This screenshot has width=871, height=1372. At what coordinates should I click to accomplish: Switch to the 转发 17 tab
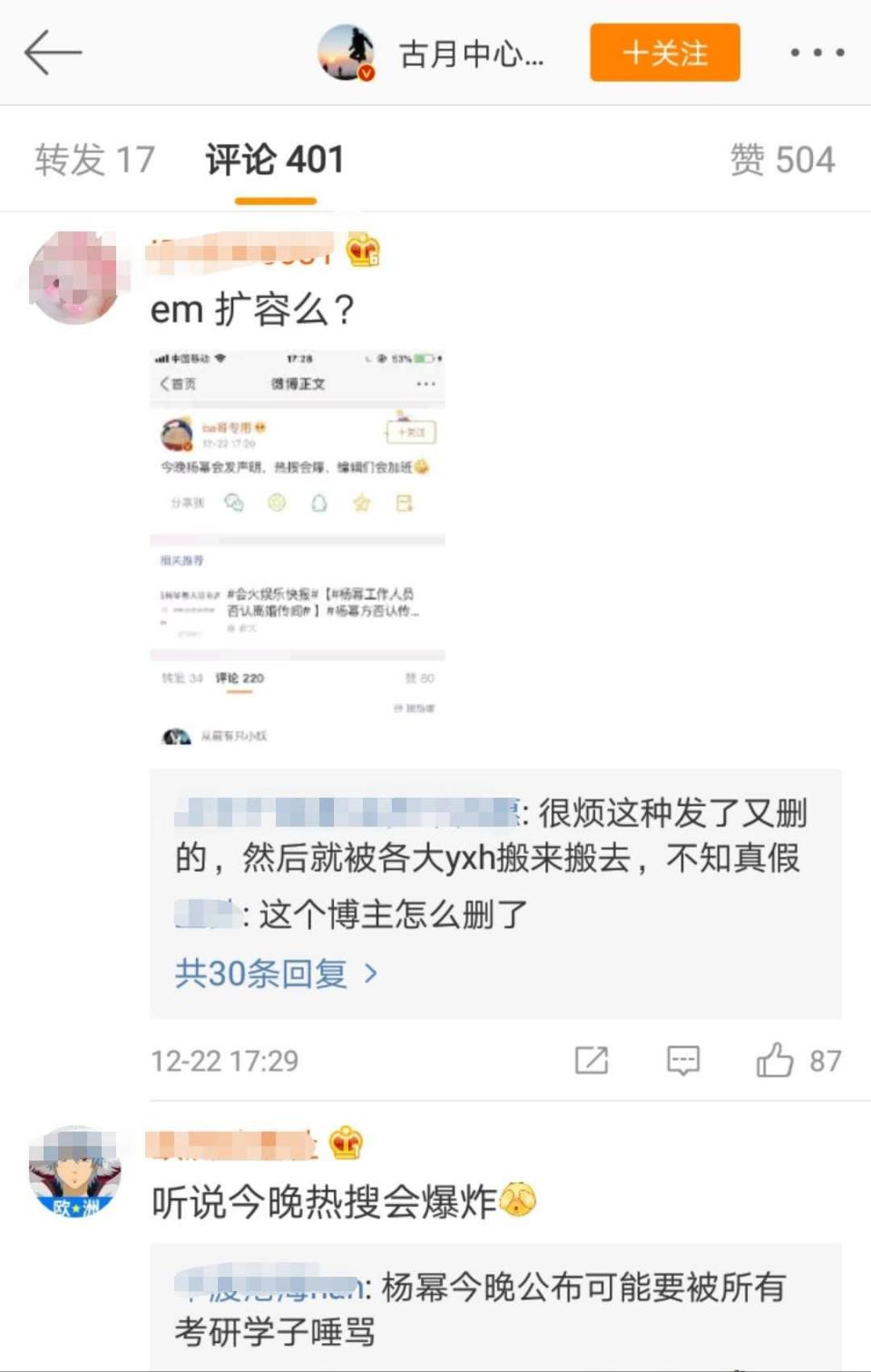93,158
